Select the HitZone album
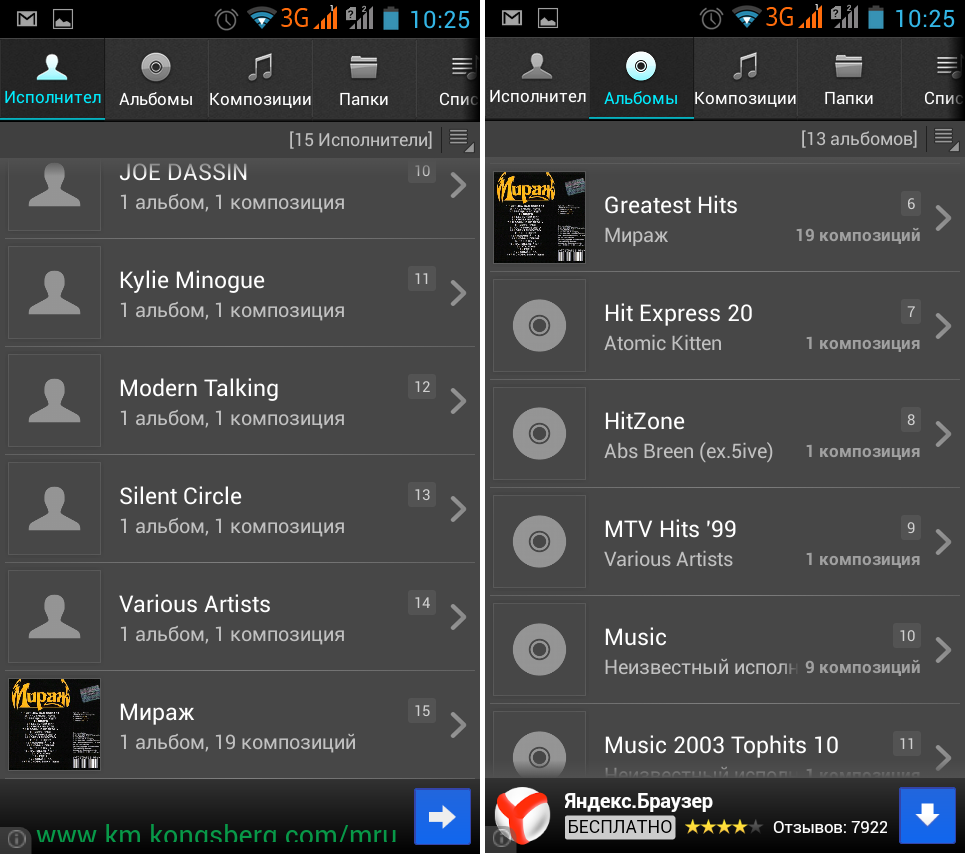Screen dimensions: 965x854 tap(725, 435)
